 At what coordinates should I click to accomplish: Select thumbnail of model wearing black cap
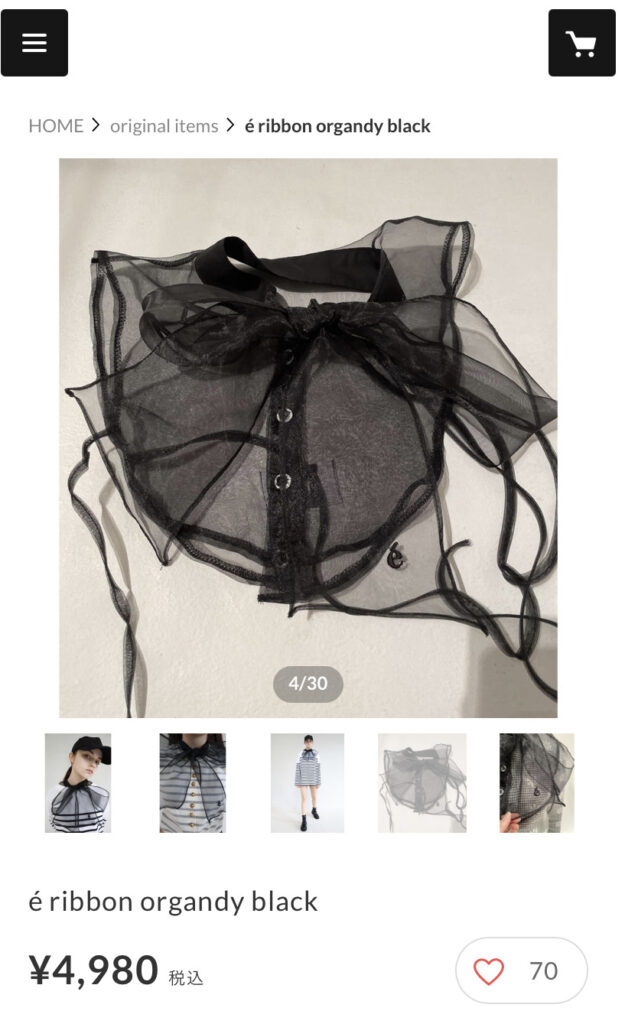pos(78,783)
